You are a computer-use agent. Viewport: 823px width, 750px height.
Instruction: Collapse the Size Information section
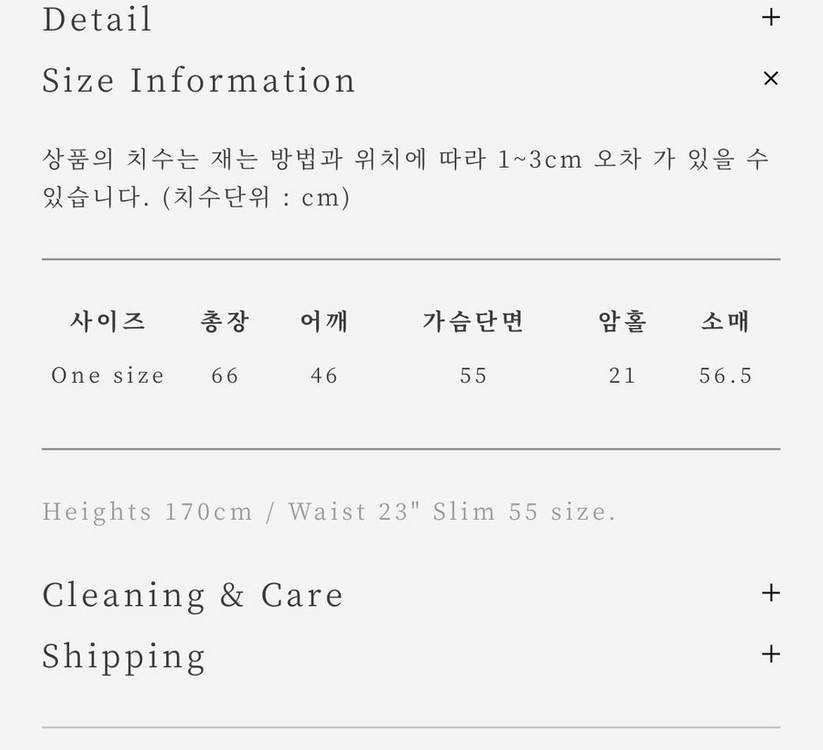(770, 78)
